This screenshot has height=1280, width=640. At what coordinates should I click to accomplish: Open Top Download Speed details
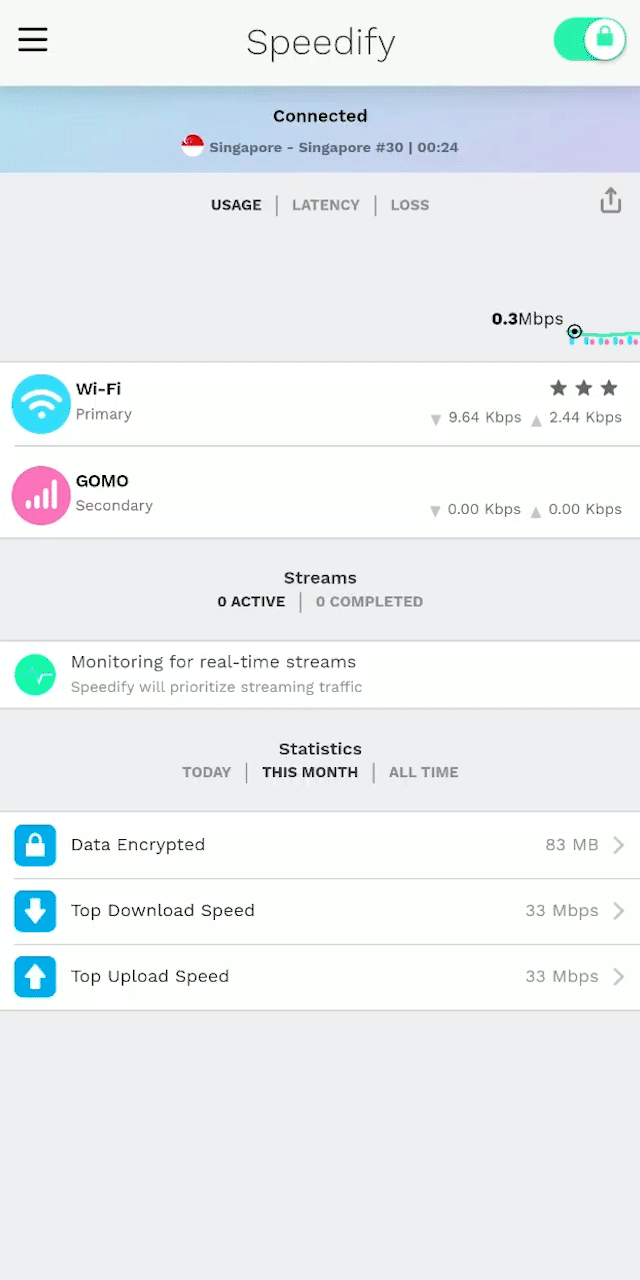(320, 911)
